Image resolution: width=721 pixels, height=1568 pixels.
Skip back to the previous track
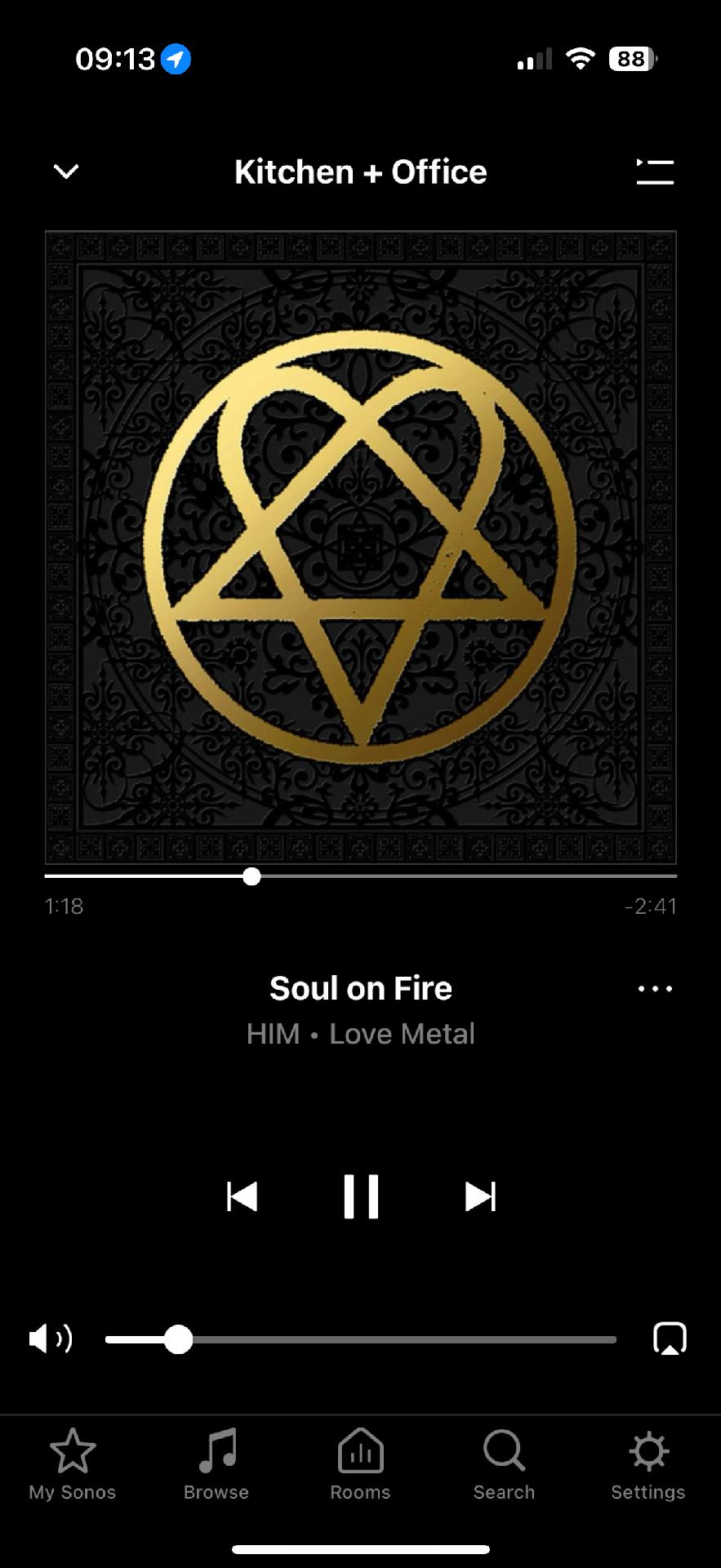pyautogui.click(x=242, y=1196)
